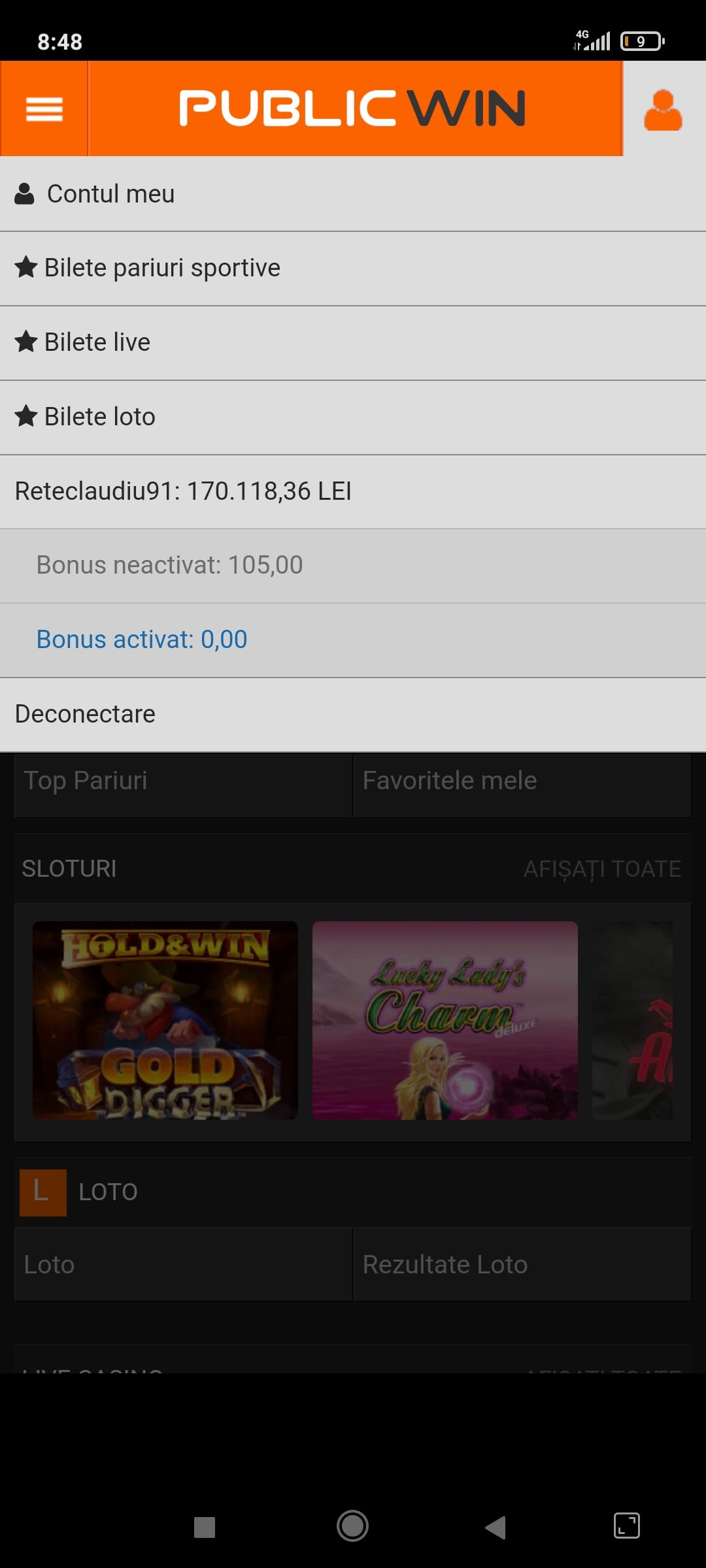Tap the Reteclaudiu91 balance row
706x1568 pixels.
coord(353,492)
